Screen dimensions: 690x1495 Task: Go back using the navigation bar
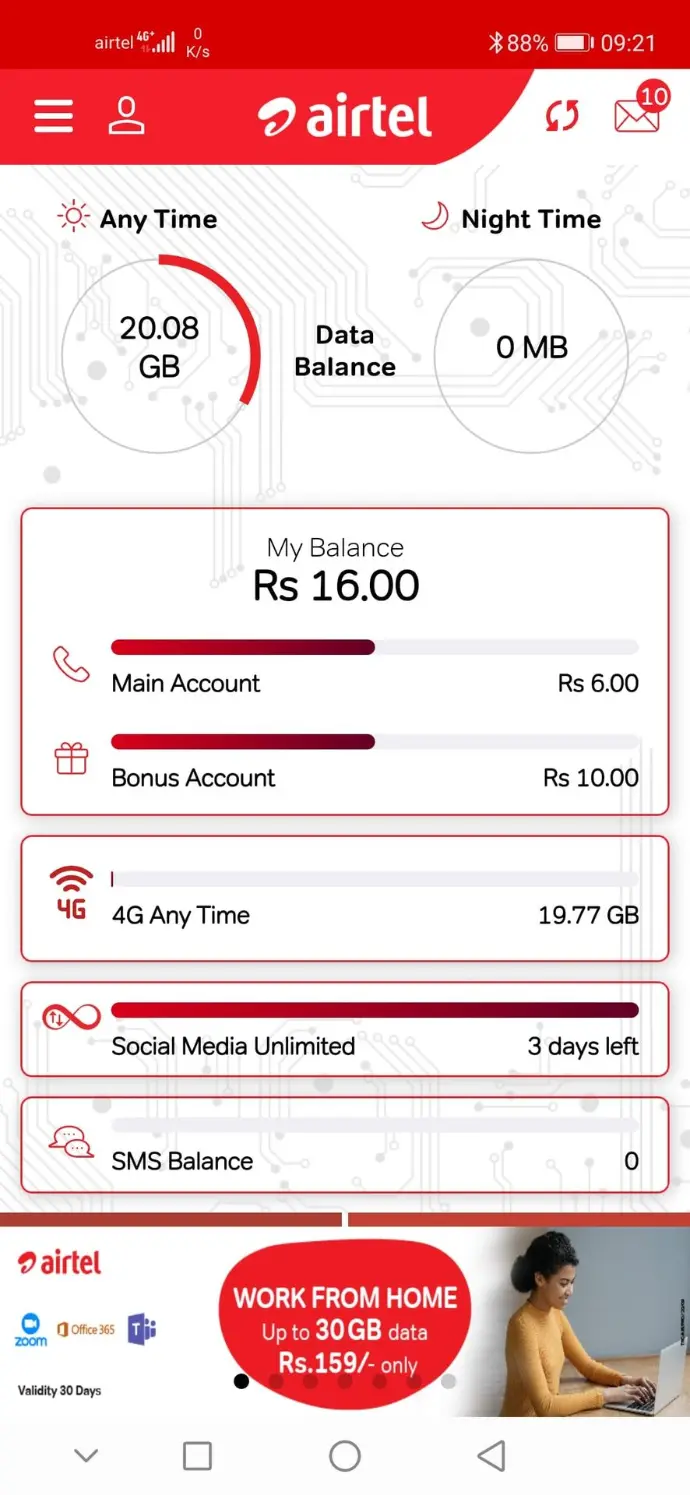point(491,1455)
